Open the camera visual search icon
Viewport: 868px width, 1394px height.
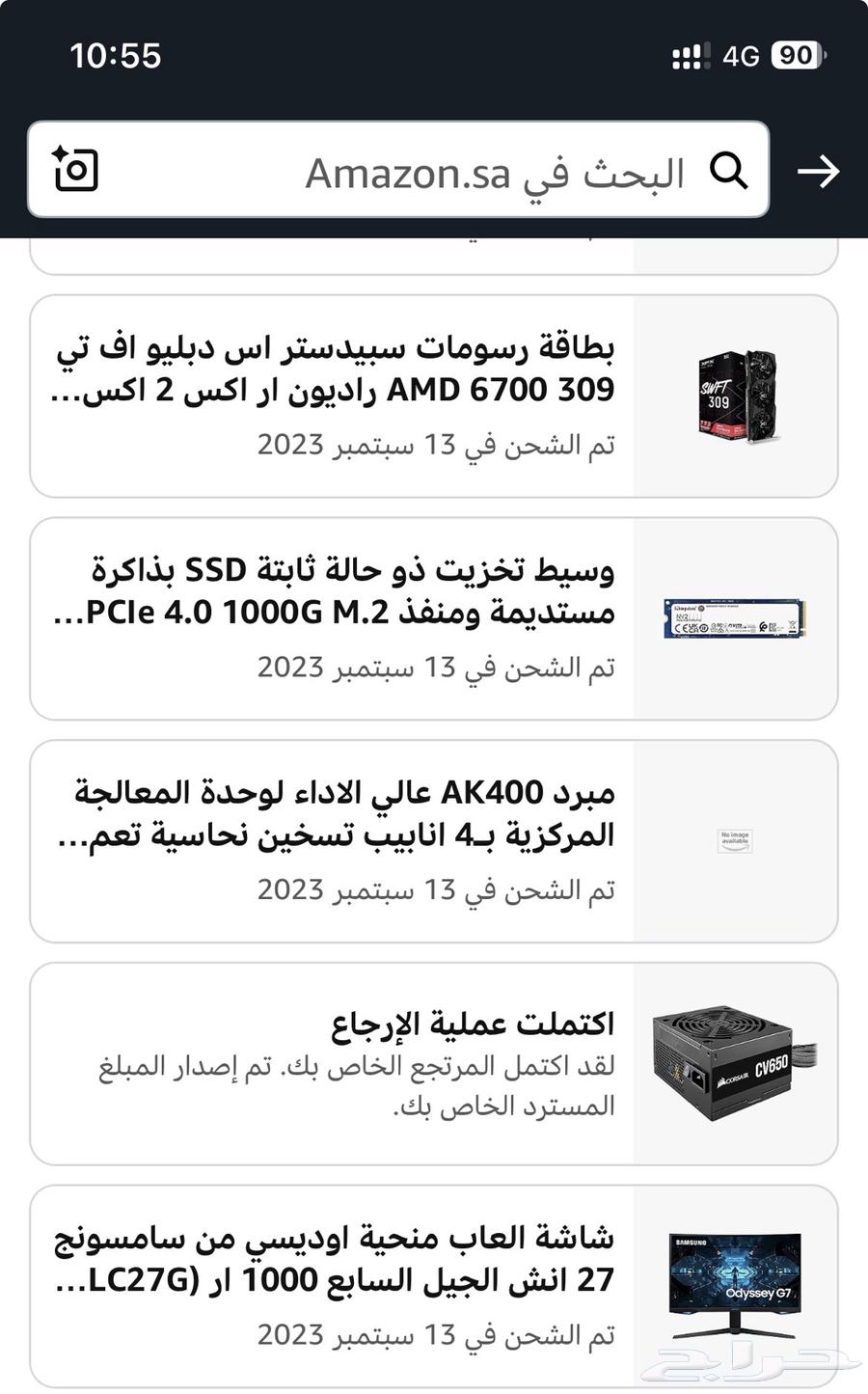(x=76, y=171)
